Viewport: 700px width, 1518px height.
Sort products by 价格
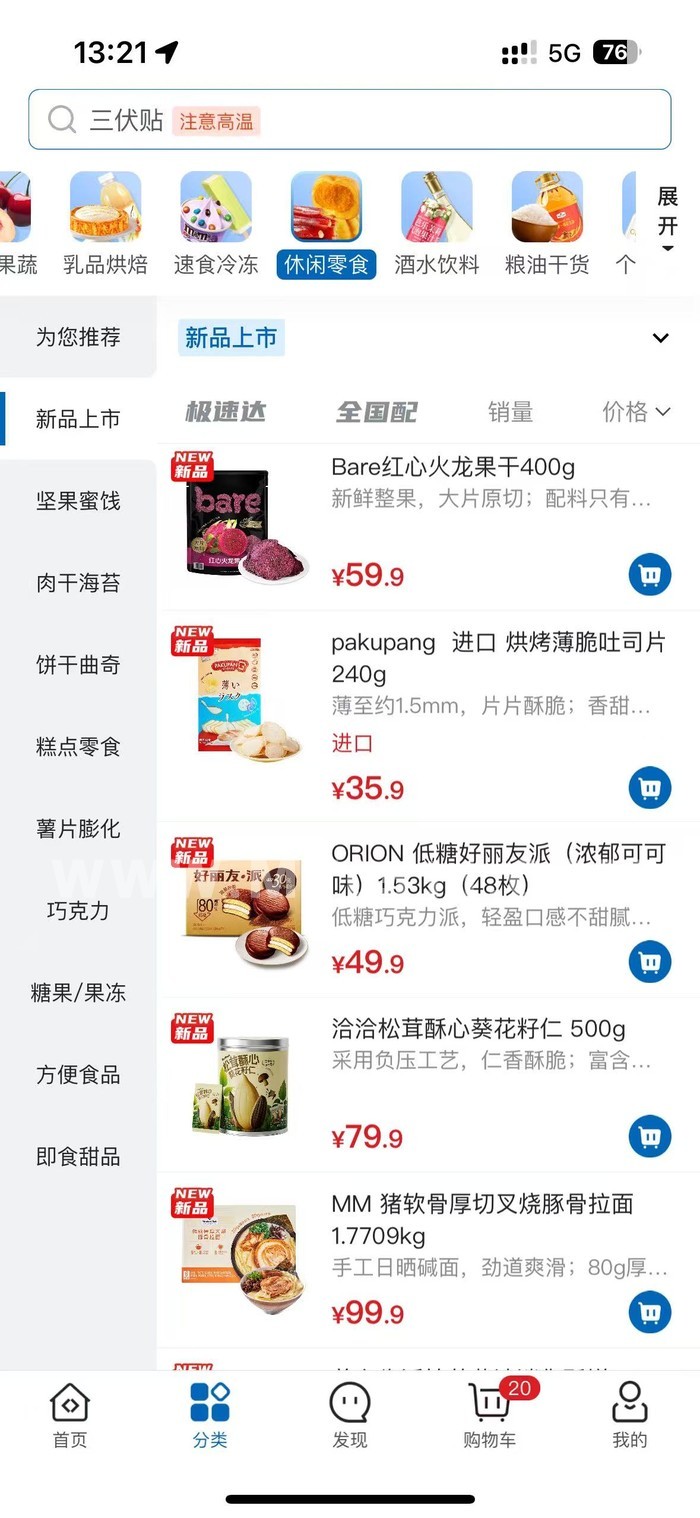click(x=635, y=412)
